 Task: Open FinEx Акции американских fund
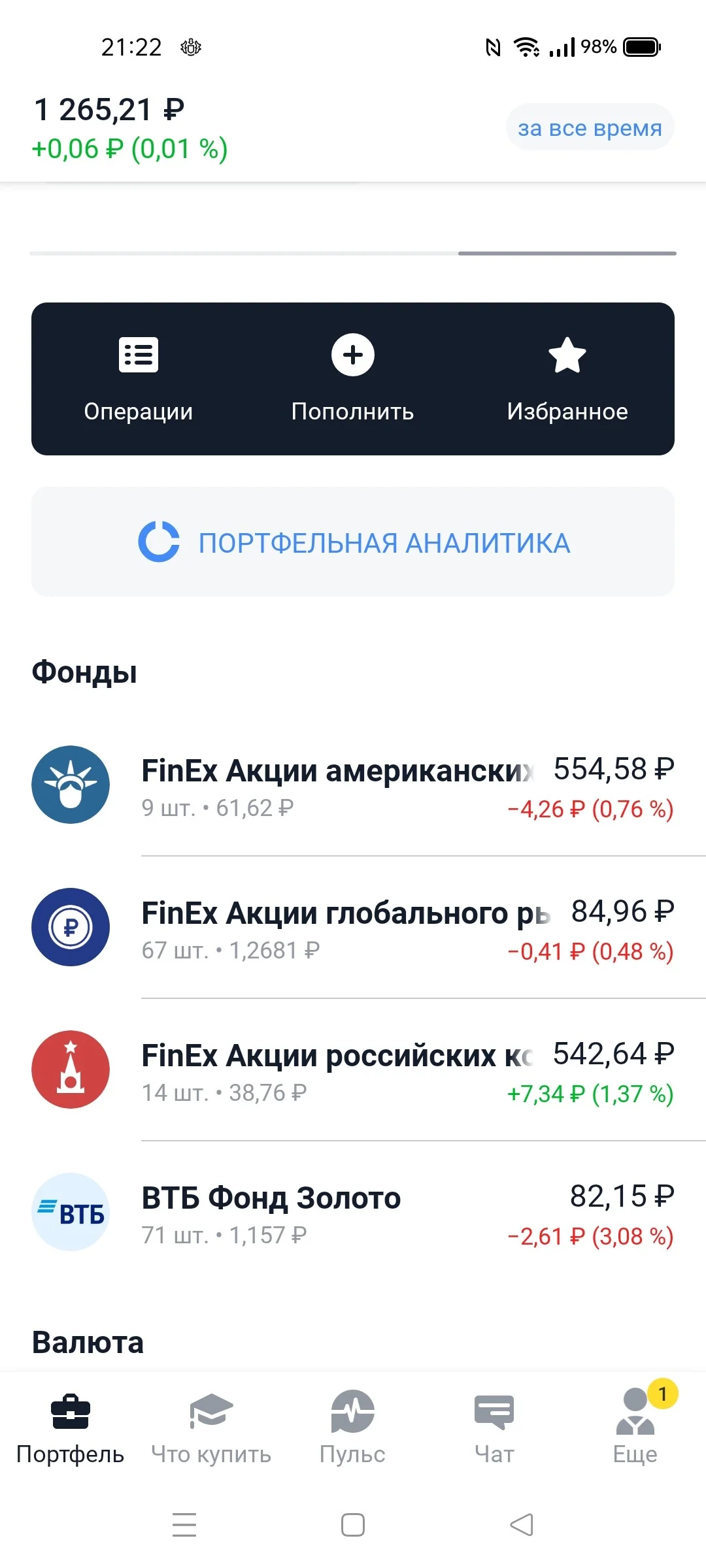(x=353, y=785)
